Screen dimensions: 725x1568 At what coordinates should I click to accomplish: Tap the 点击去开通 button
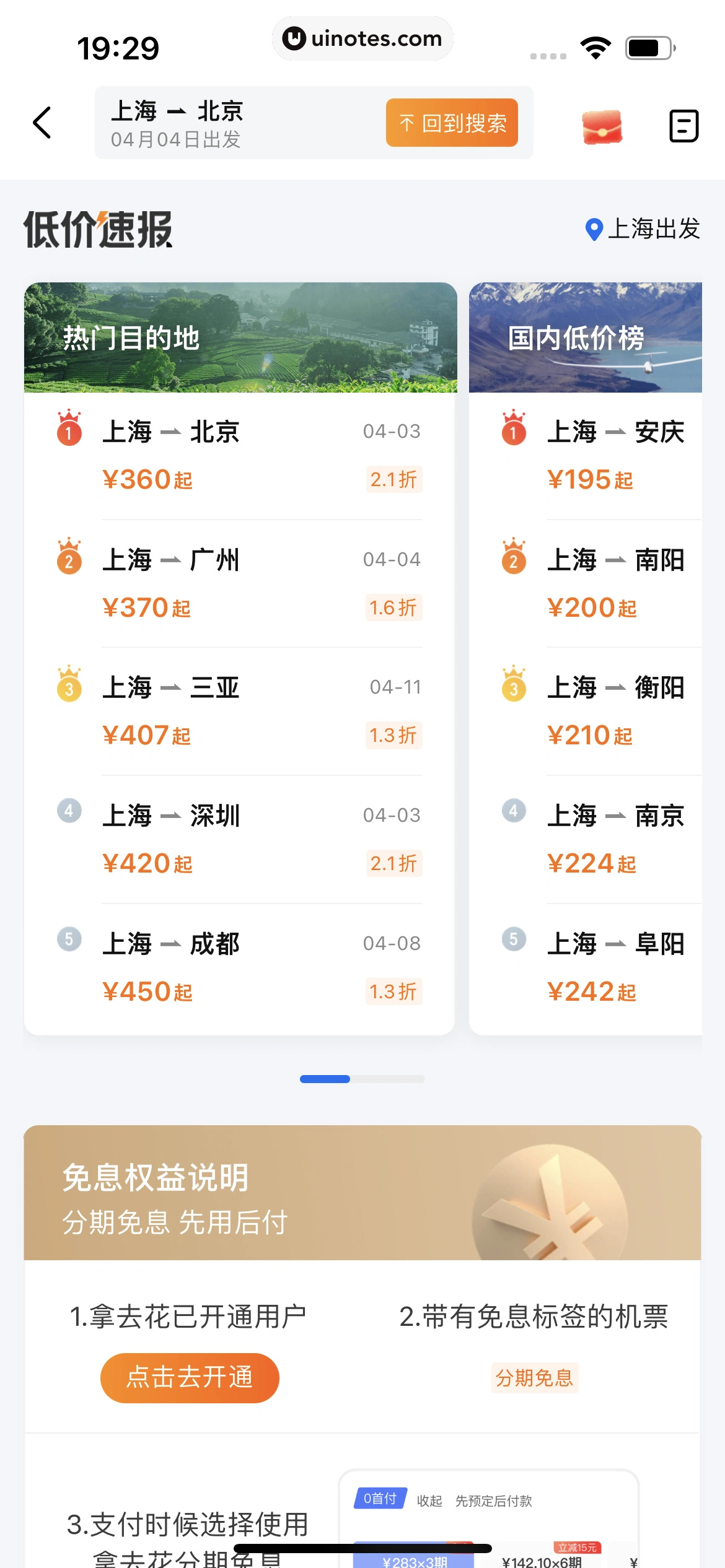point(190,1378)
